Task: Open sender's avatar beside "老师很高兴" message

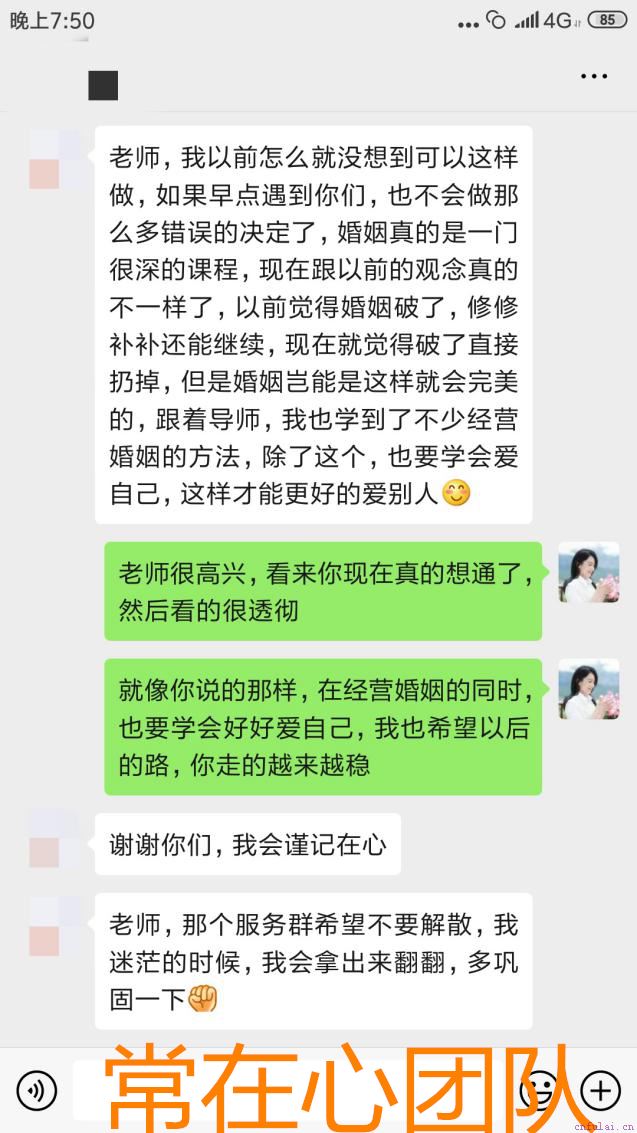Action: point(588,572)
